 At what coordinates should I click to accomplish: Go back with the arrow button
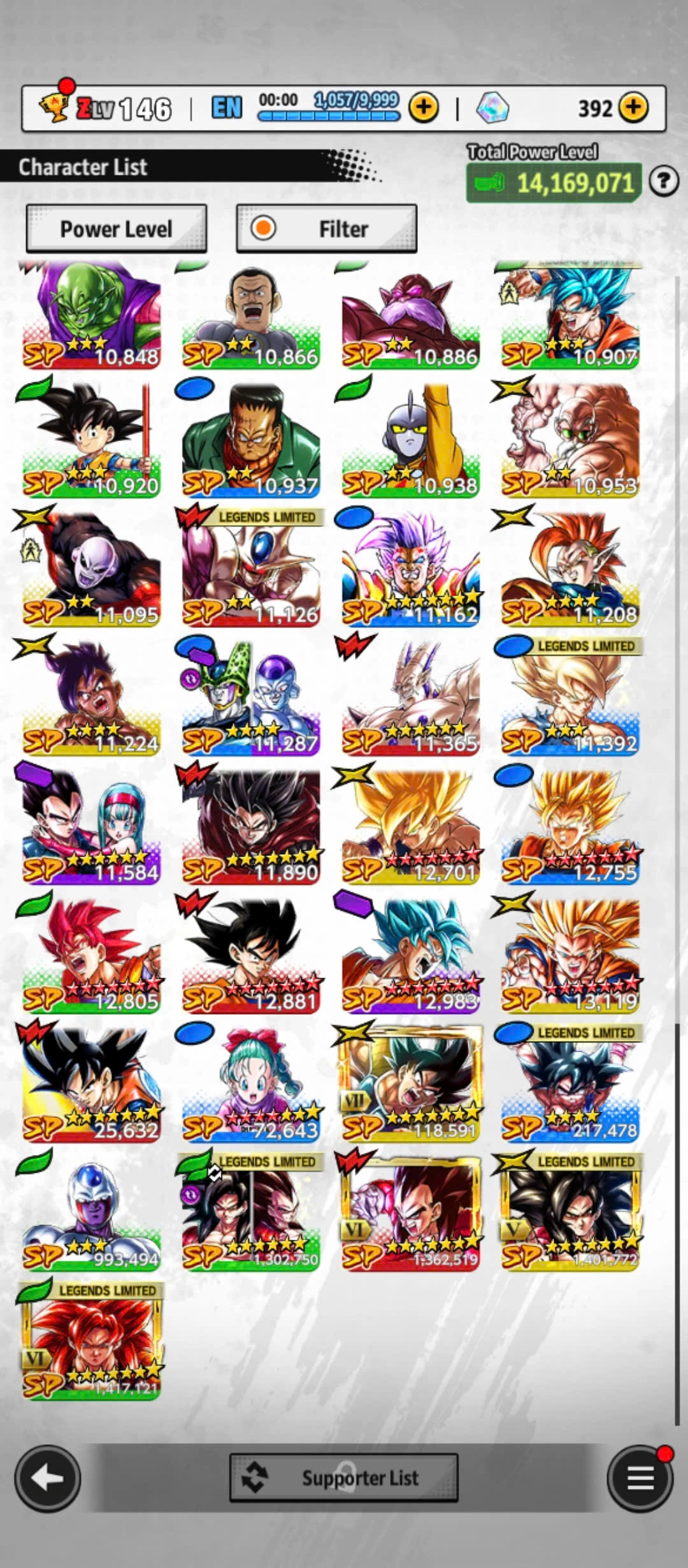(x=47, y=1477)
